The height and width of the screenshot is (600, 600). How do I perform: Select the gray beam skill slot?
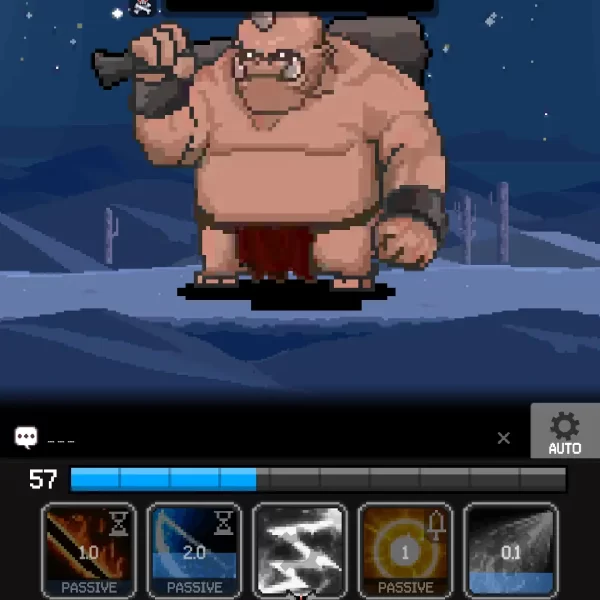(x=510, y=550)
